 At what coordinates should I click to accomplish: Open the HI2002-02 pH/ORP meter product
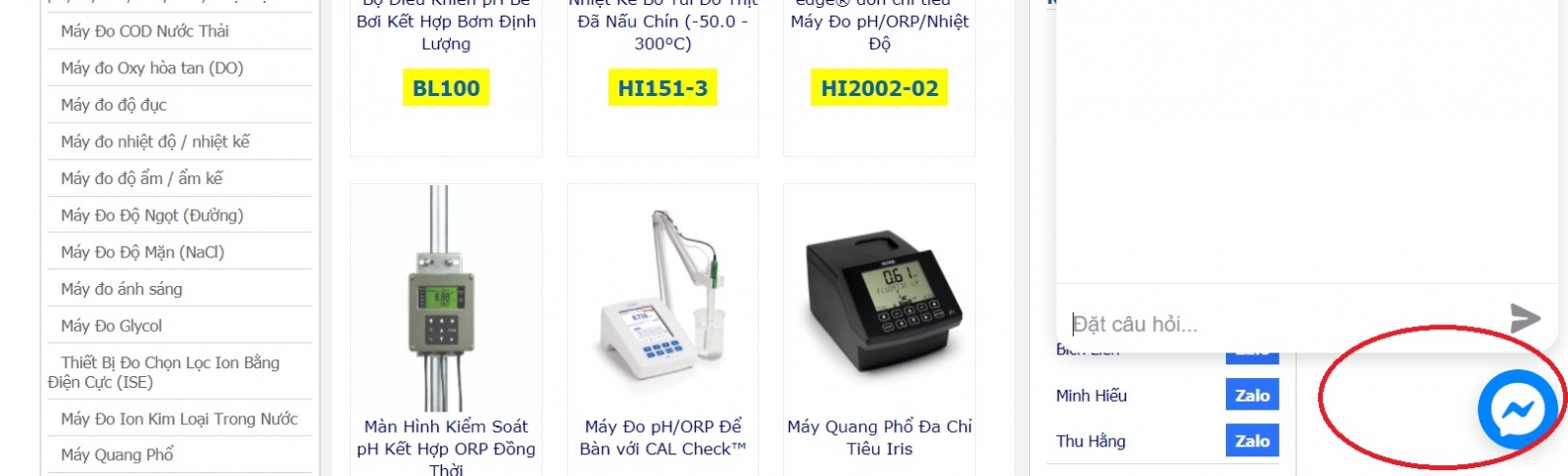tap(879, 88)
